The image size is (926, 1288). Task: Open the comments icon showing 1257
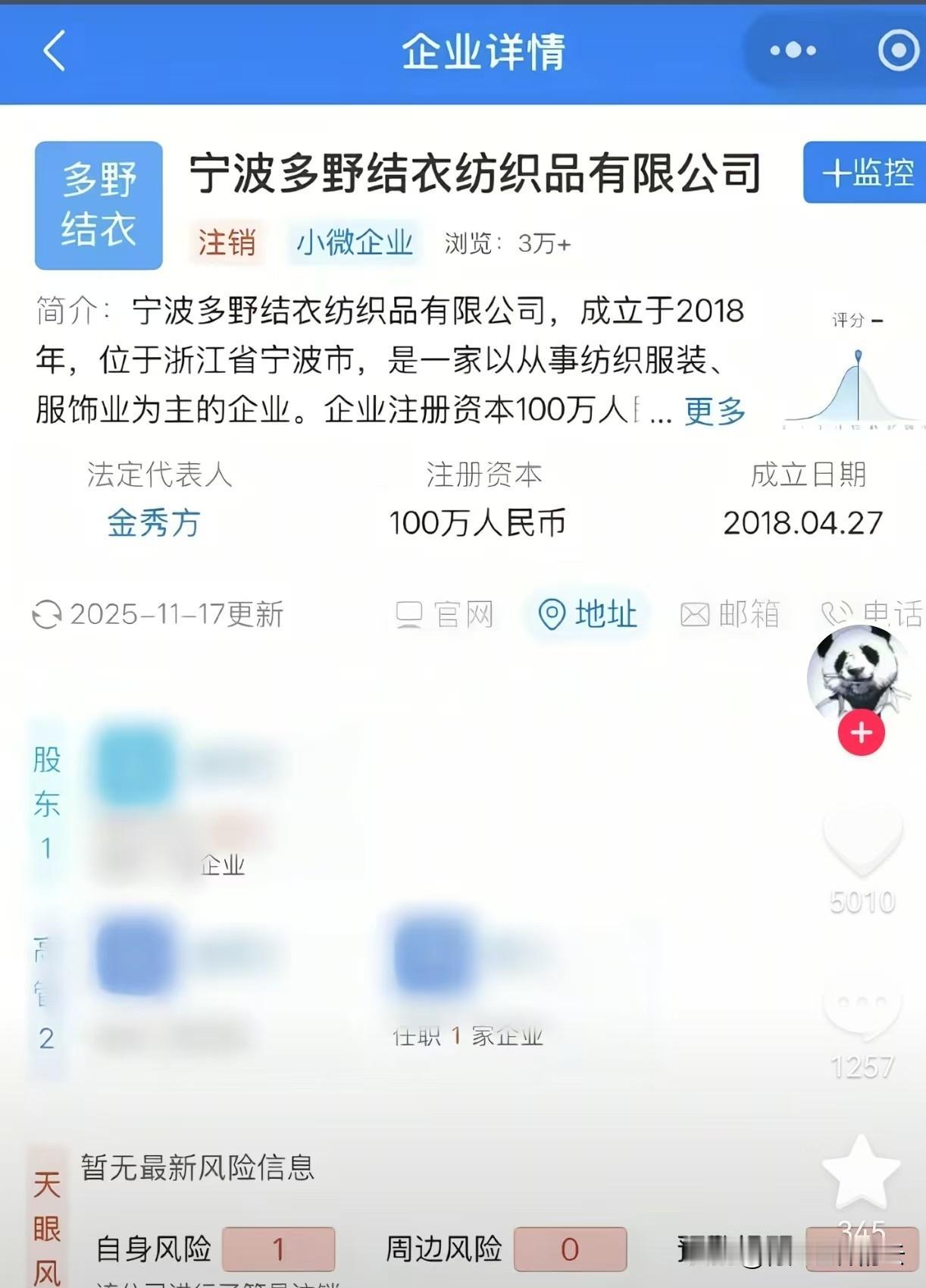point(862,1007)
